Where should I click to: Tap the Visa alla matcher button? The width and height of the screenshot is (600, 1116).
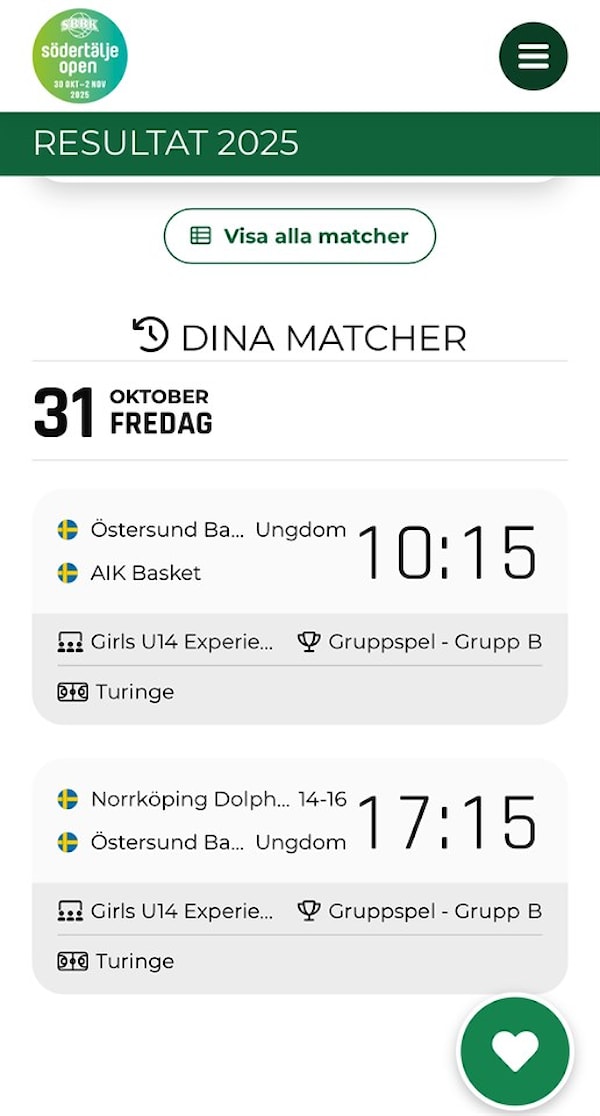(300, 236)
